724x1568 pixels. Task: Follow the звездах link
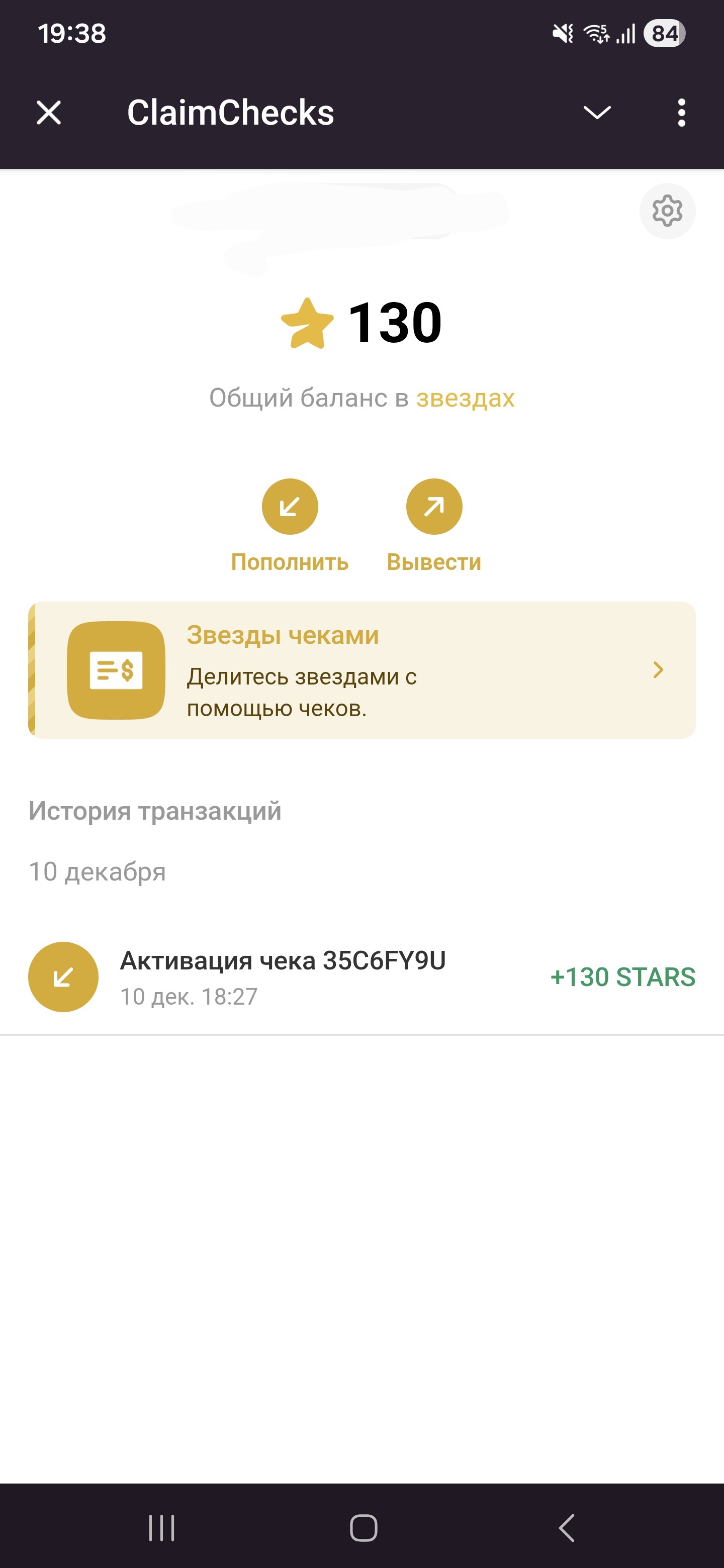pos(465,398)
